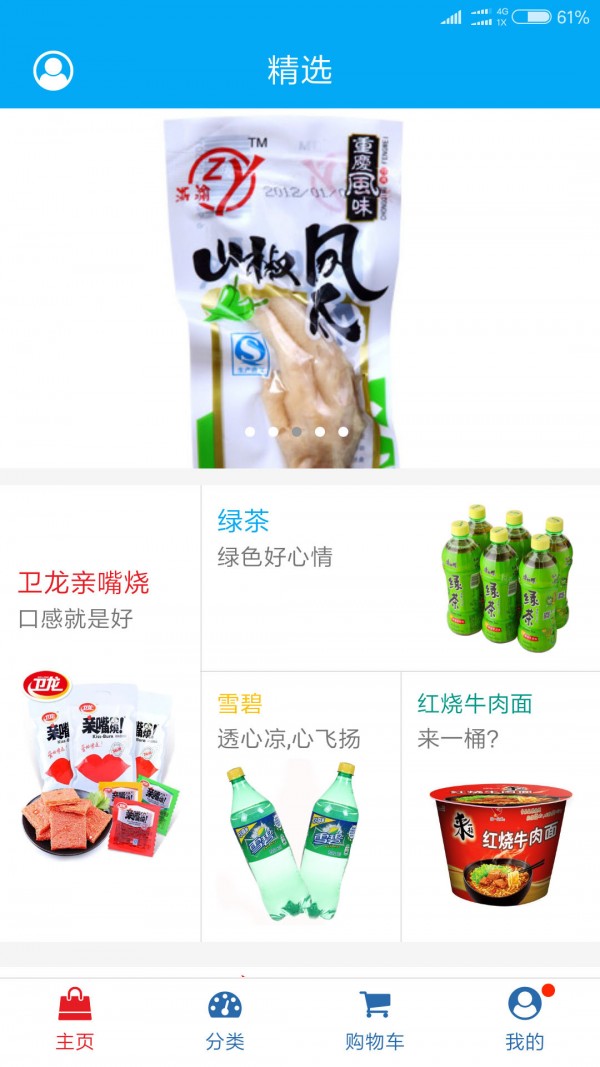This screenshot has width=600, height=1067.
Task: Open the 购物车 tab
Action: (x=375, y=1020)
